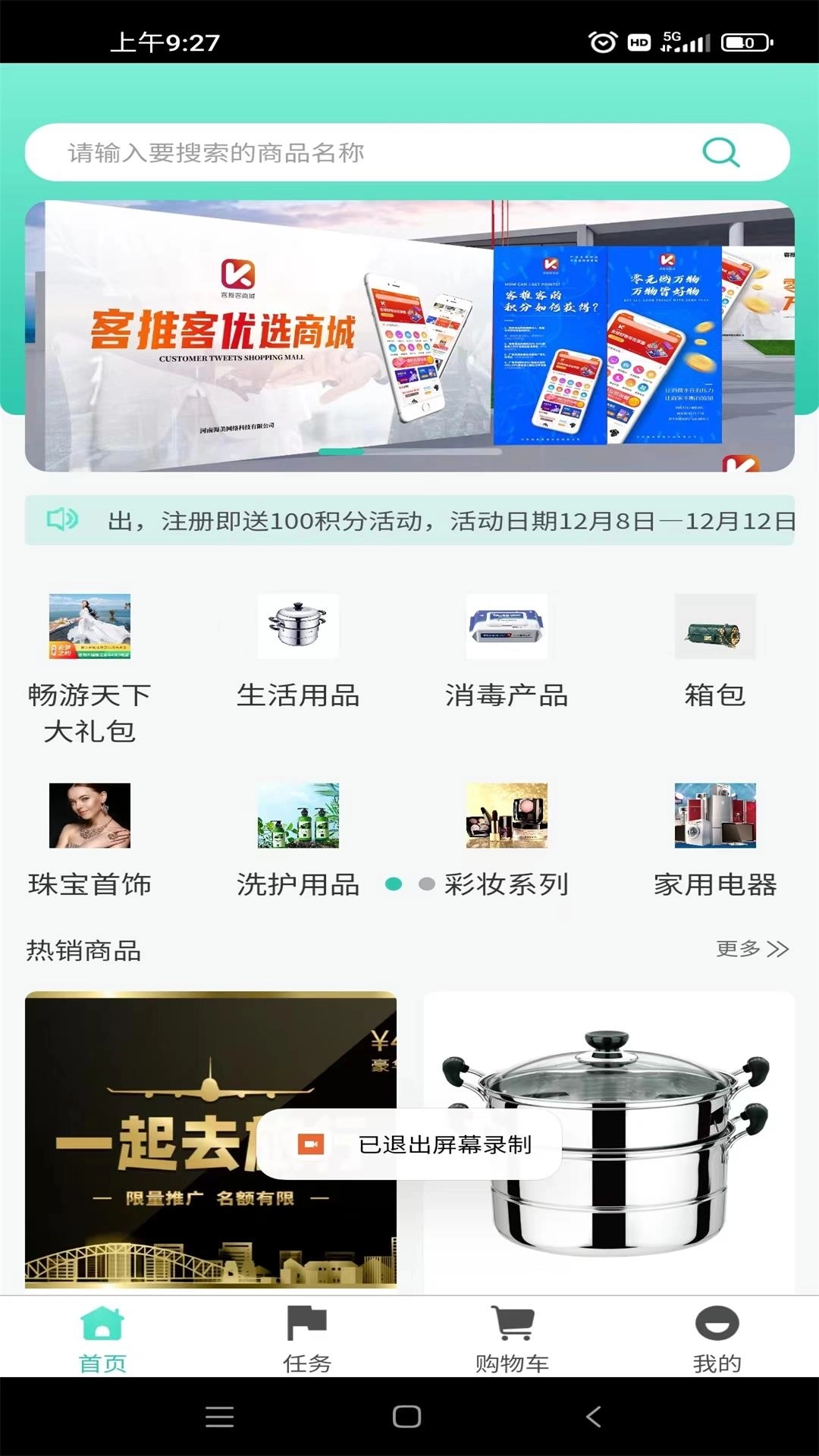Open the 客推客优选商城 promo banner

pos(409,335)
